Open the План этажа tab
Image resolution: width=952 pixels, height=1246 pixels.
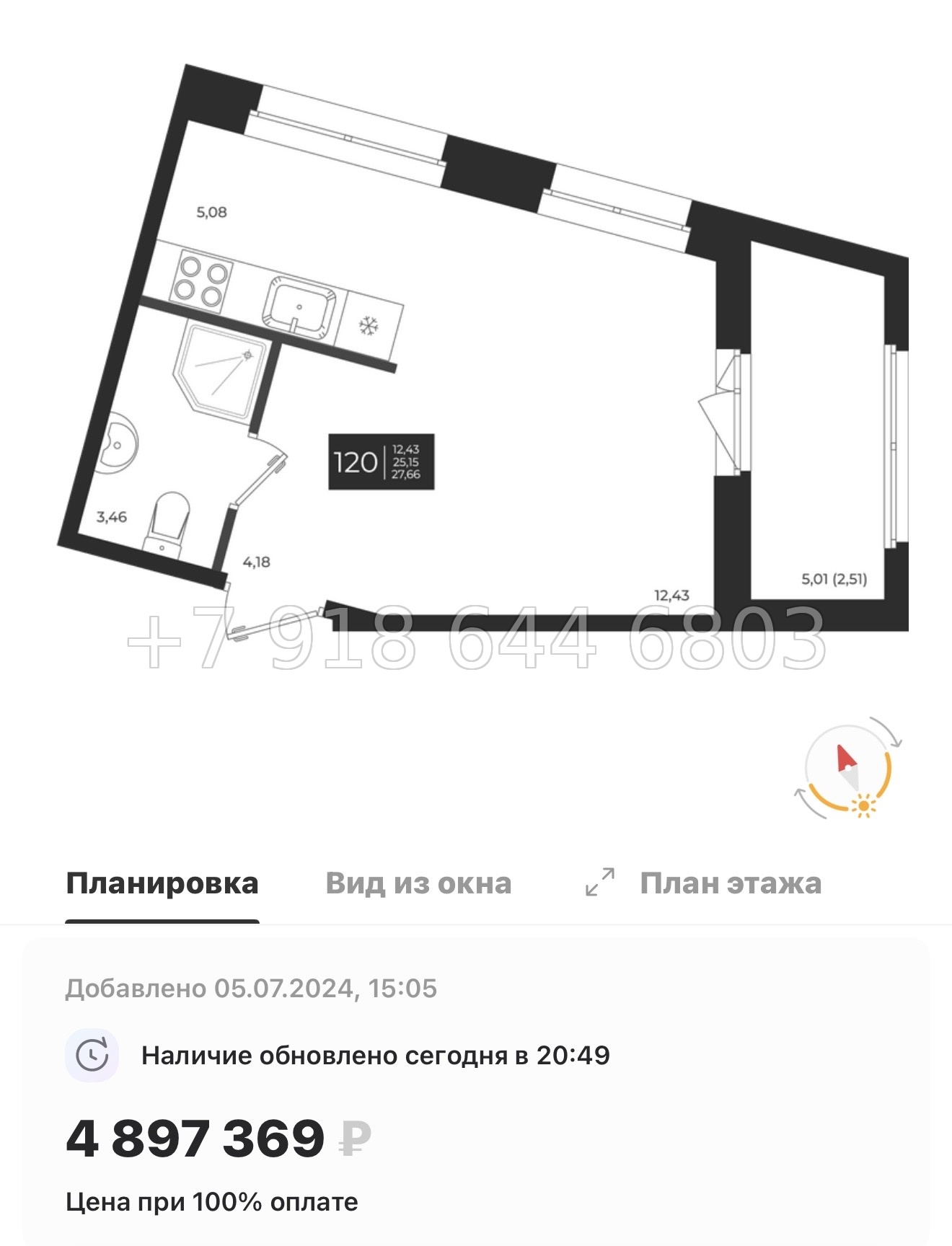[x=730, y=881]
